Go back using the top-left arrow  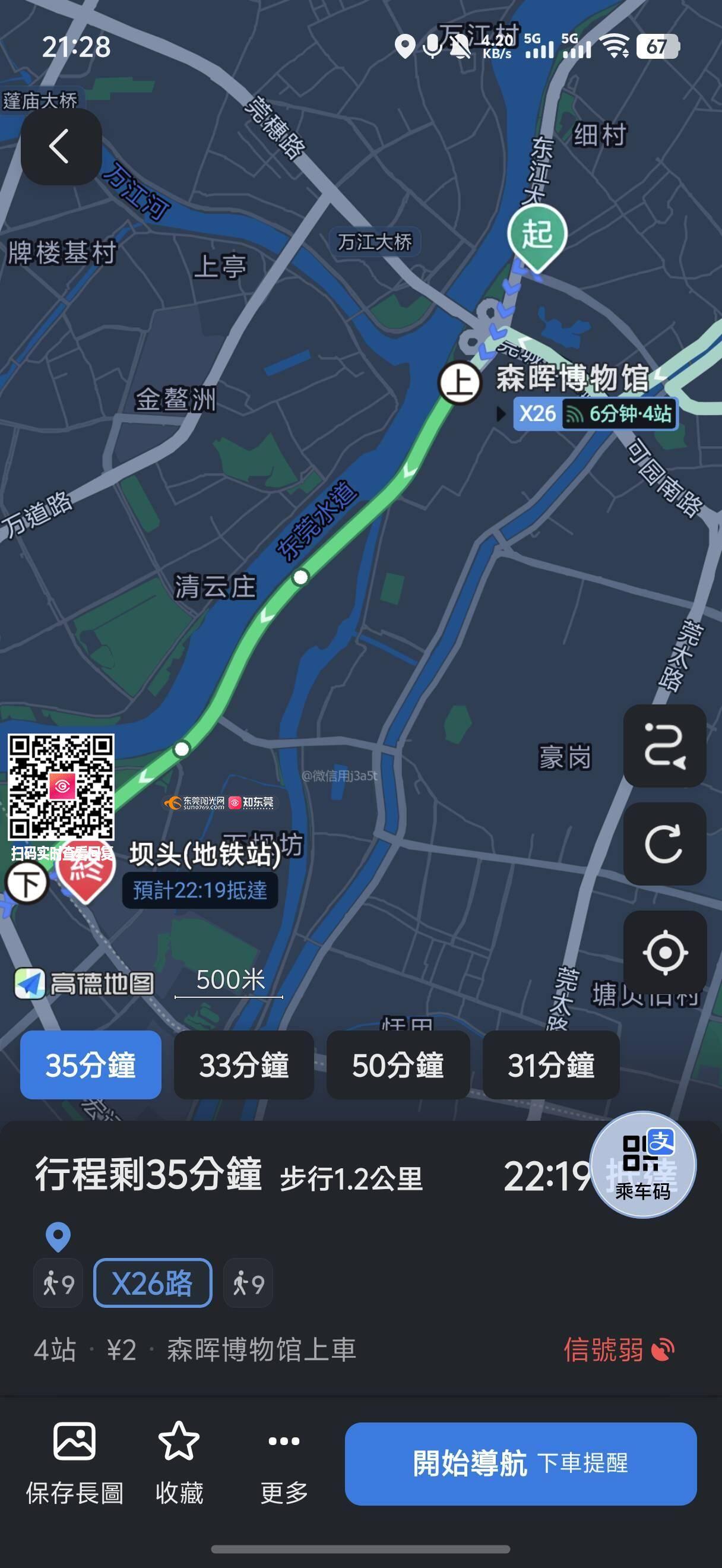click(61, 147)
